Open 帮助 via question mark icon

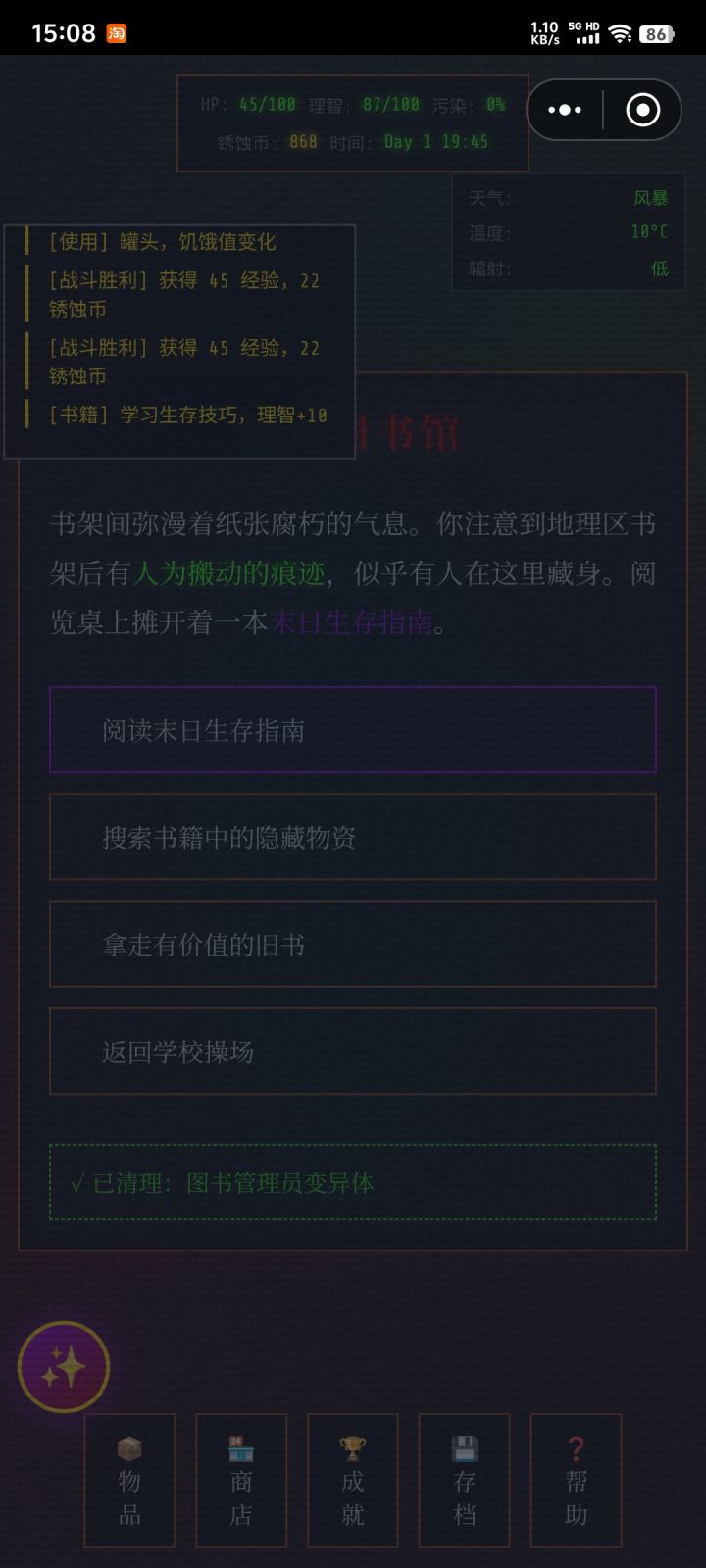576,1480
